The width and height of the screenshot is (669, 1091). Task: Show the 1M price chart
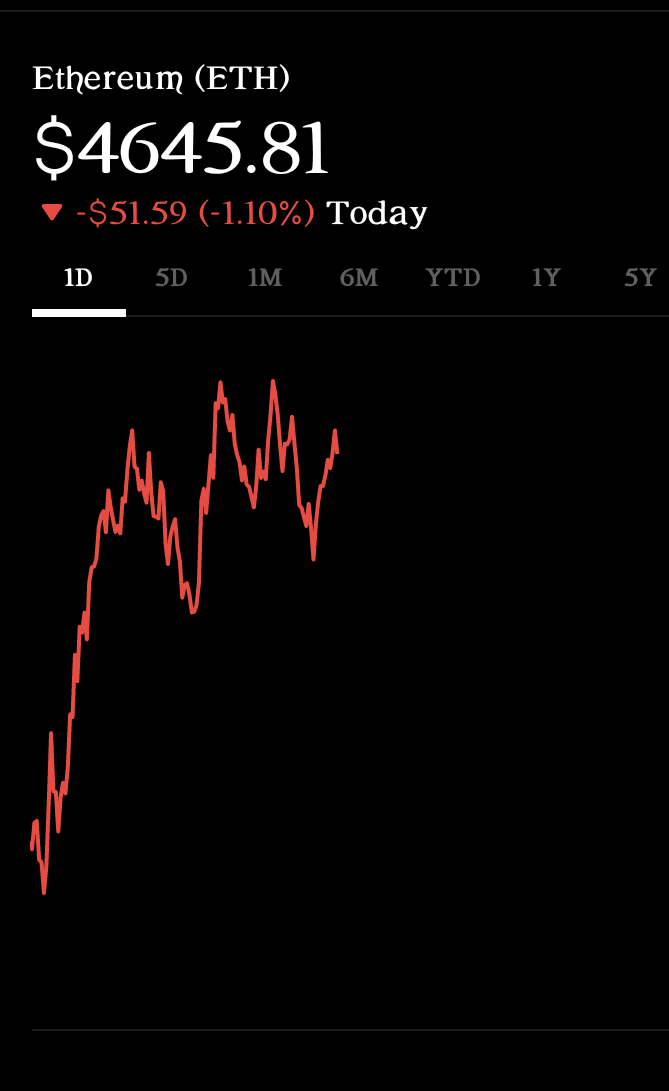click(265, 278)
